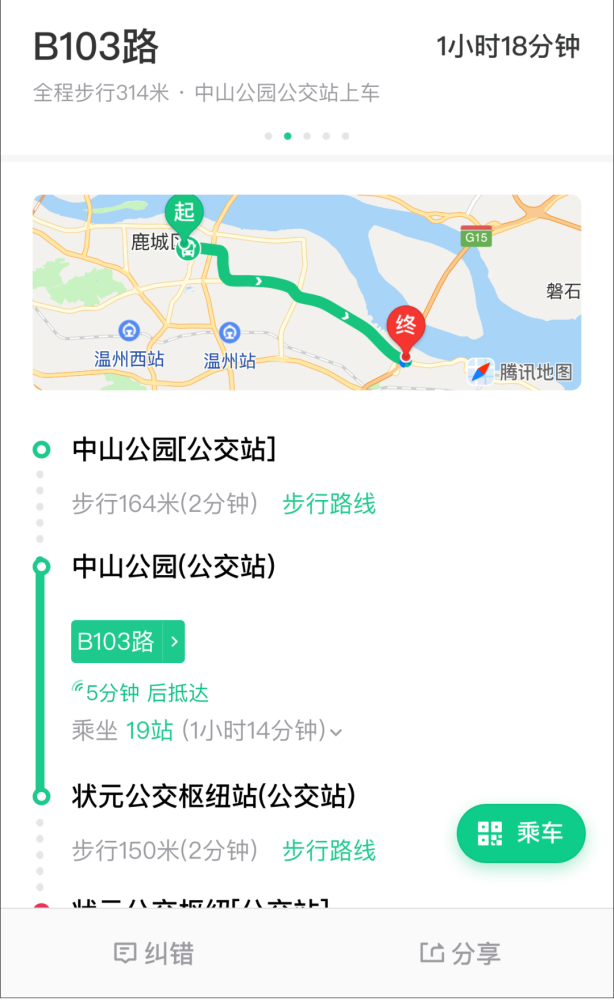Viewport: 614px width, 1000px height.
Task: Expand the 19站 stop list
Action: pyautogui.click(x=207, y=730)
